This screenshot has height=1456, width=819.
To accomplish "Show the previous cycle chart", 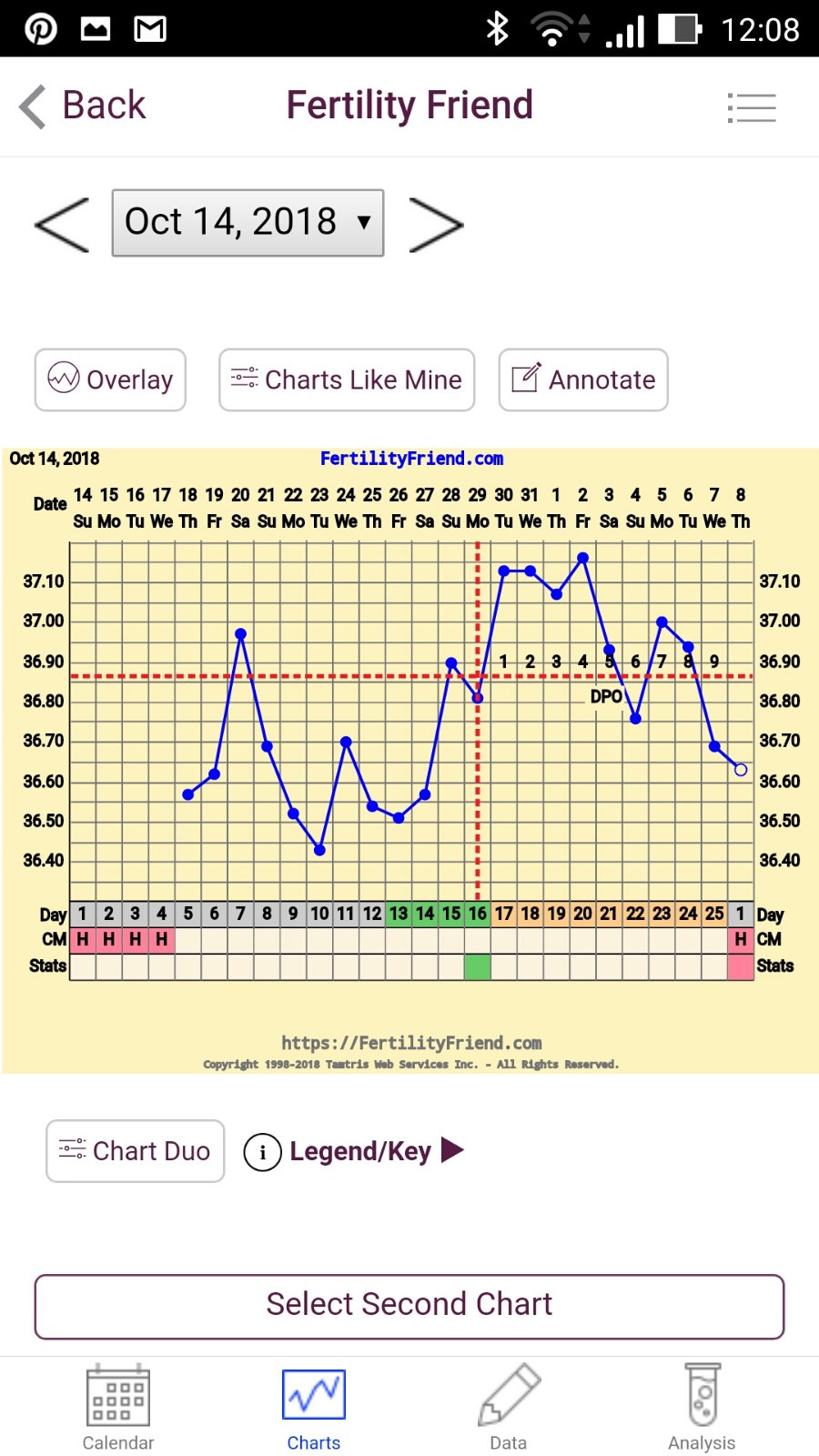I will pos(62,224).
